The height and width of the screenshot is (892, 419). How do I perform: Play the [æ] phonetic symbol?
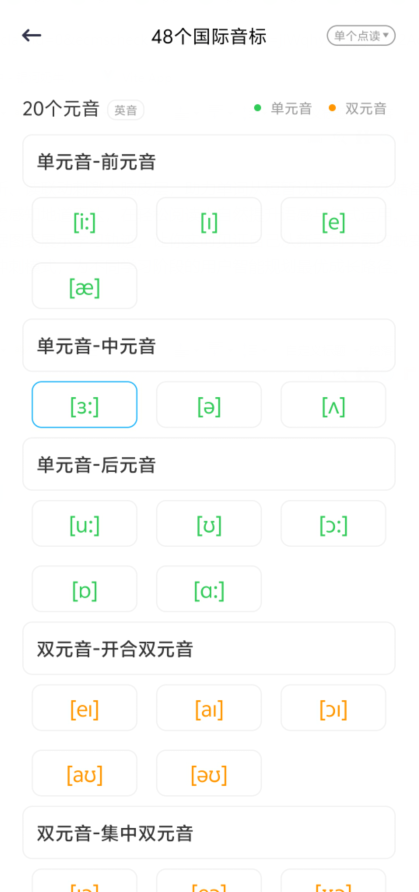(x=84, y=286)
